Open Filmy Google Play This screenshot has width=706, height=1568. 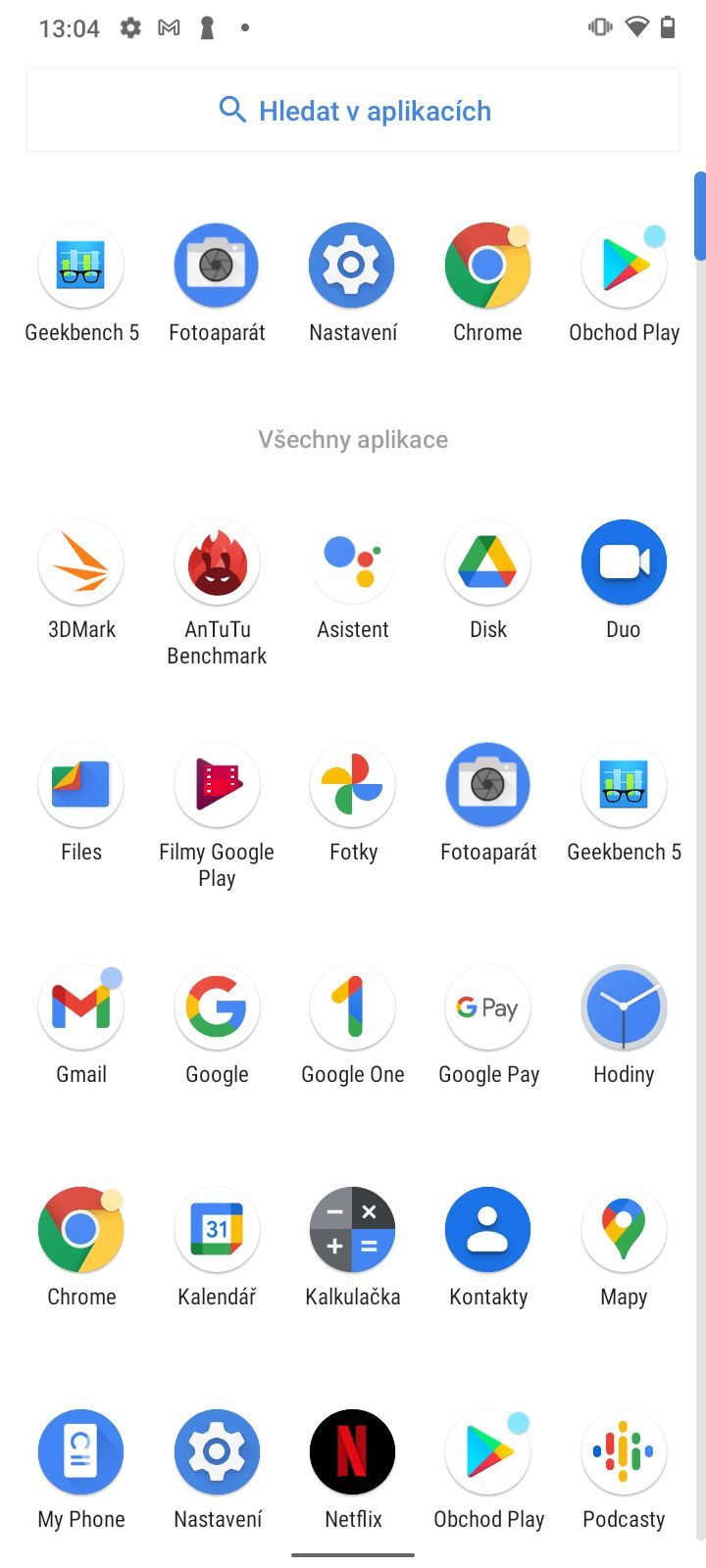(217, 784)
